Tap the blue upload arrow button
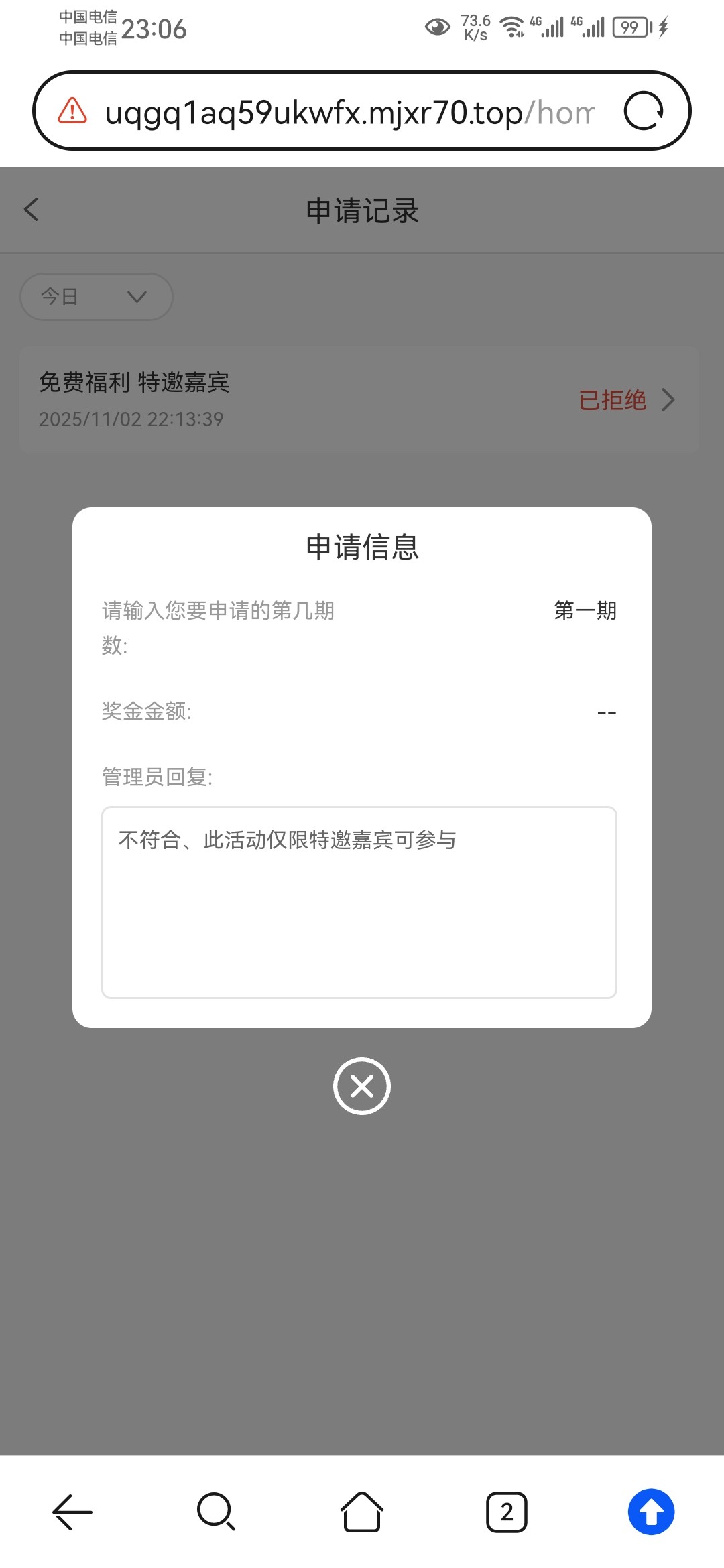Image resolution: width=724 pixels, height=1568 pixels. [x=651, y=1512]
